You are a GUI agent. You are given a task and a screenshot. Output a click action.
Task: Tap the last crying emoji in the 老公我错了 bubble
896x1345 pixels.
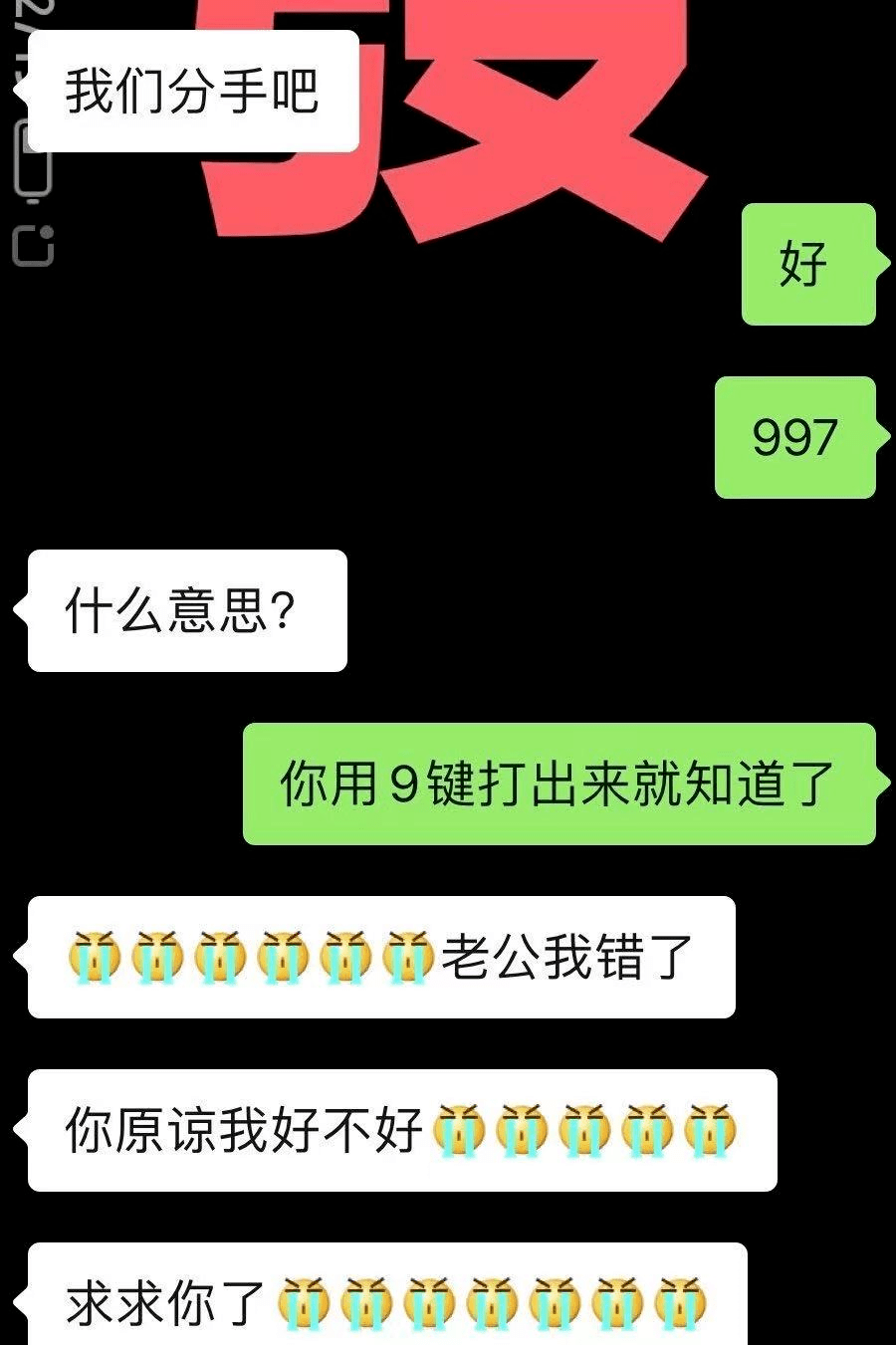point(408,956)
